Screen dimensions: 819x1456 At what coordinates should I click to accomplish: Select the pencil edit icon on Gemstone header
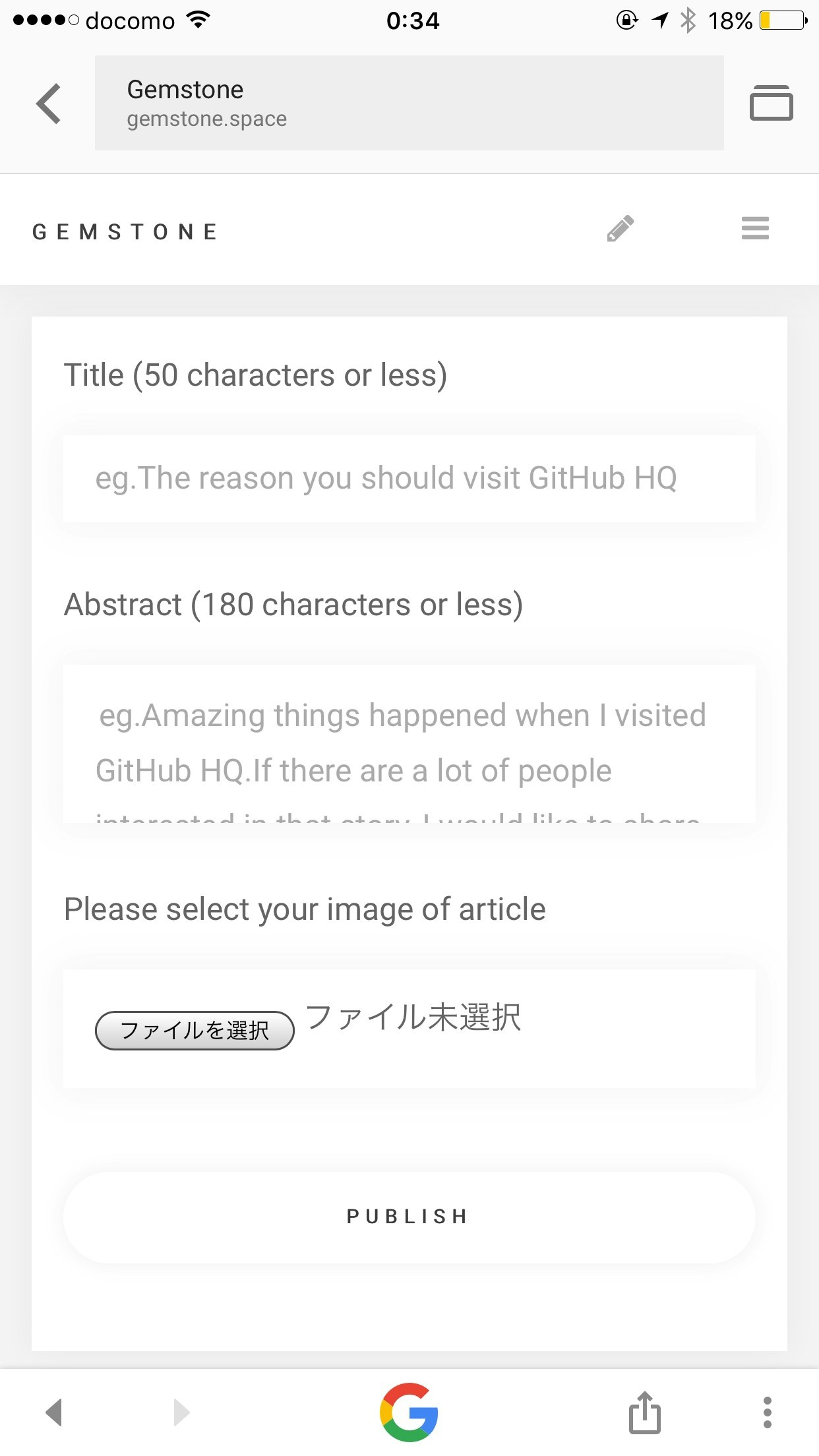[620, 229]
